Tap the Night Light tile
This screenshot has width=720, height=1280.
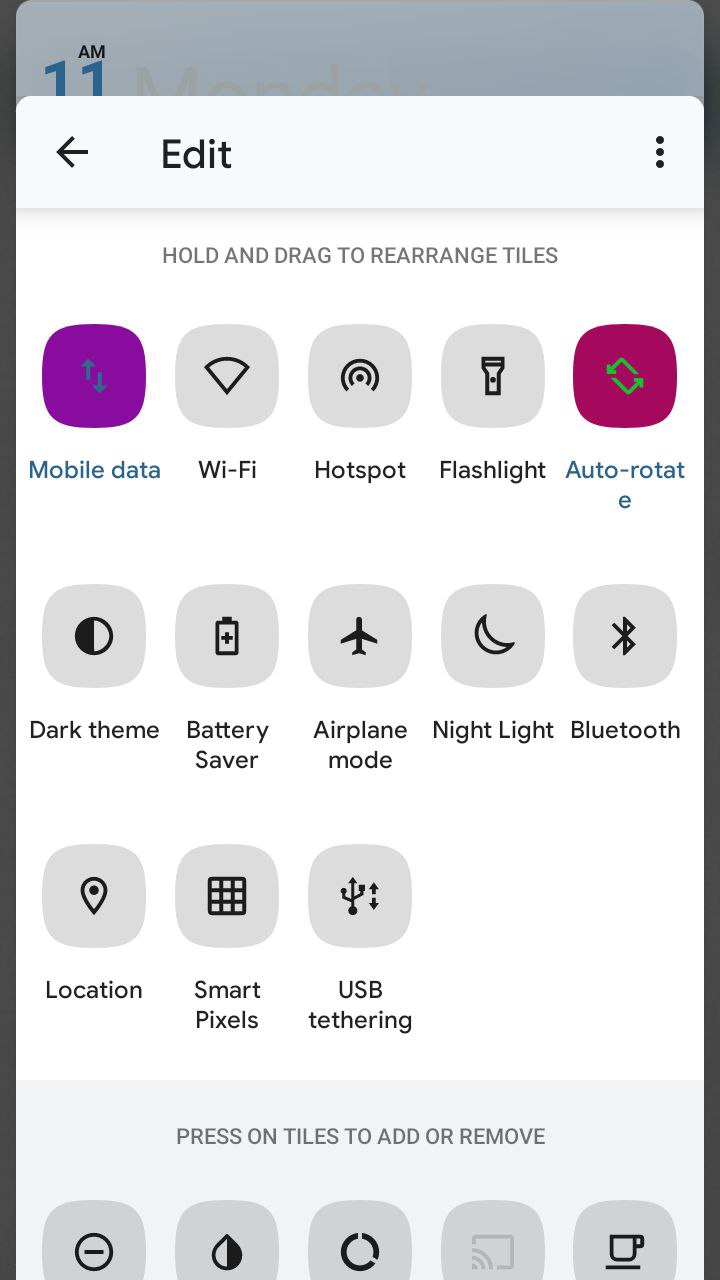(493, 636)
